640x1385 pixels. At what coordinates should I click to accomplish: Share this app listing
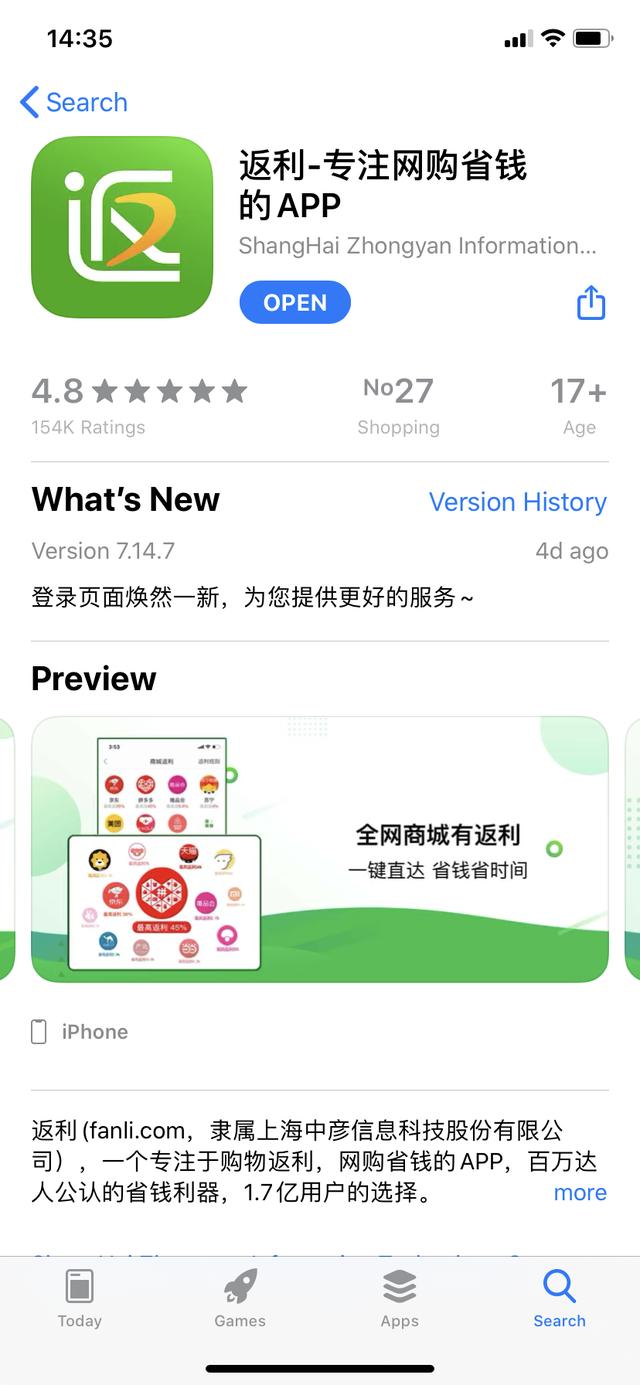pos(591,303)
